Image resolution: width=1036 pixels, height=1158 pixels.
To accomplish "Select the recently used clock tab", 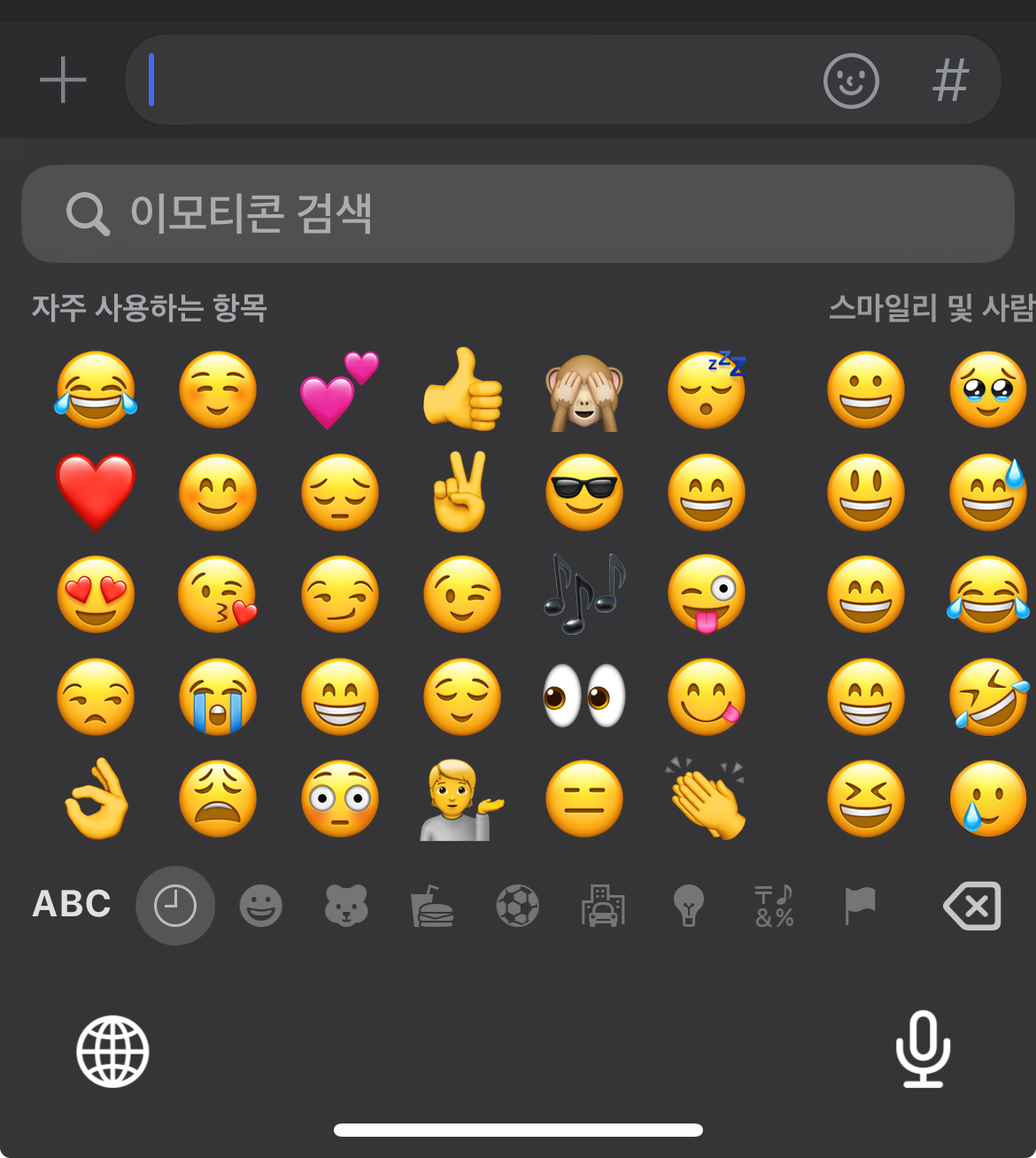I will click(x=174, y=906).
